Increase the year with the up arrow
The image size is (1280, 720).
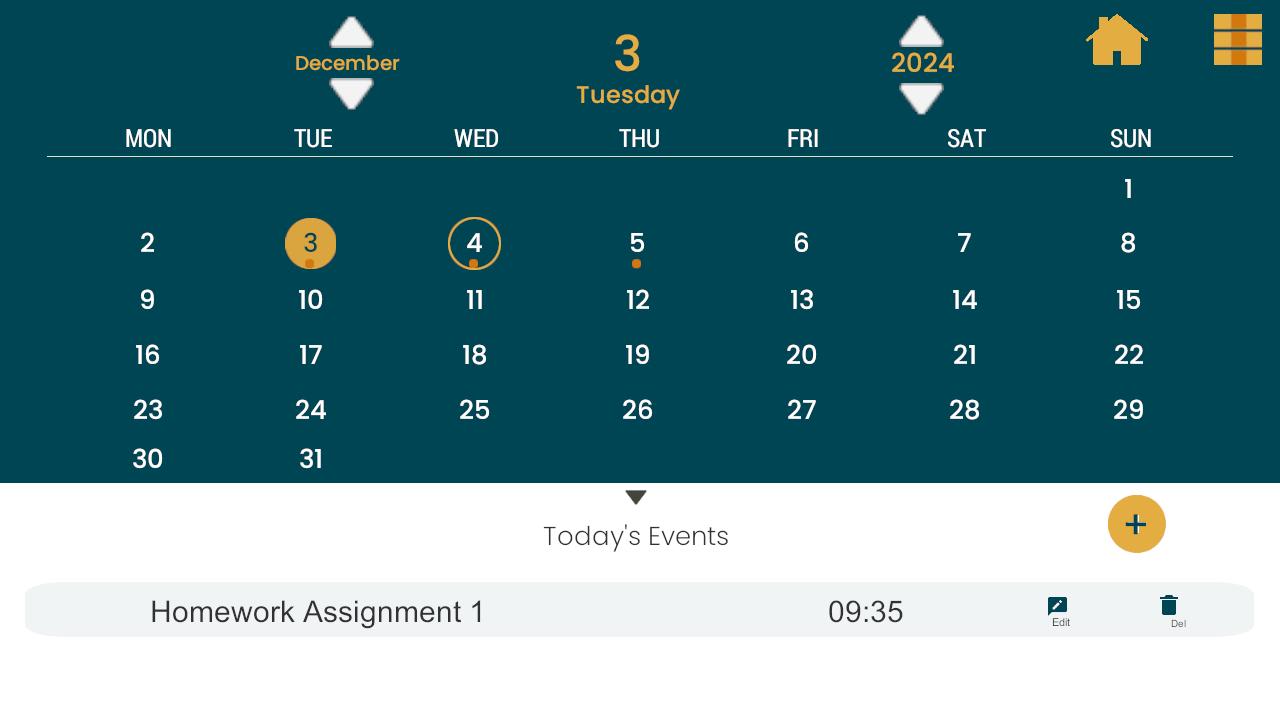click(921, 31)
